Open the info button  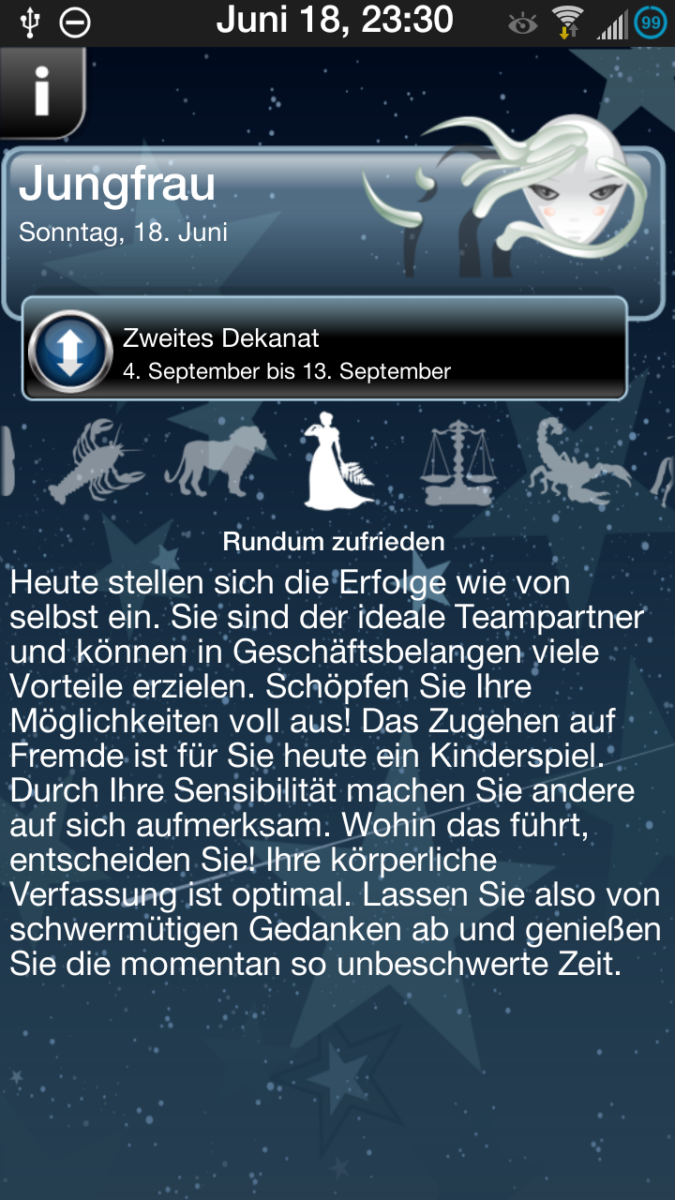pos(41,92)
